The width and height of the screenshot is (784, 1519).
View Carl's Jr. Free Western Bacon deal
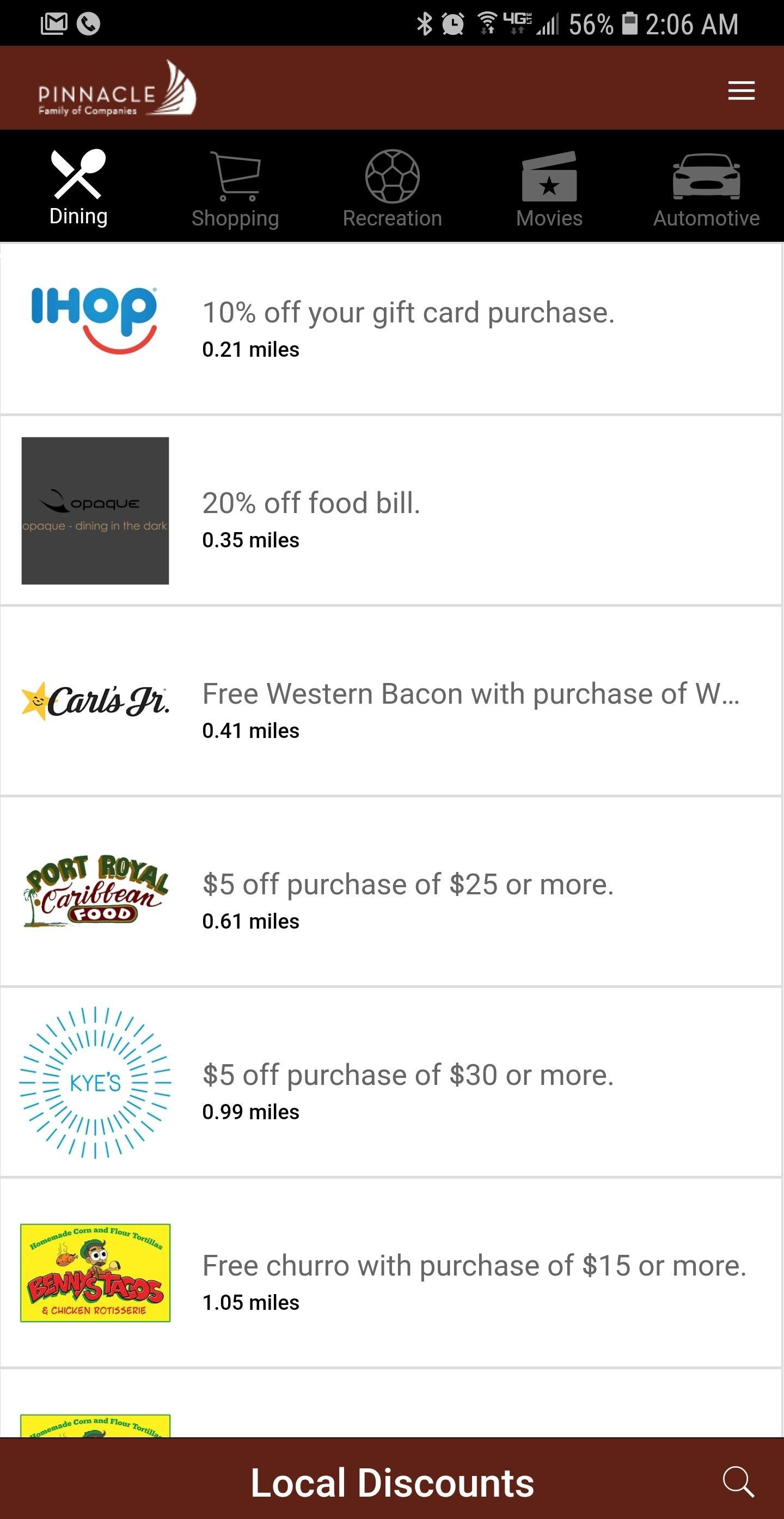[391, 701]
